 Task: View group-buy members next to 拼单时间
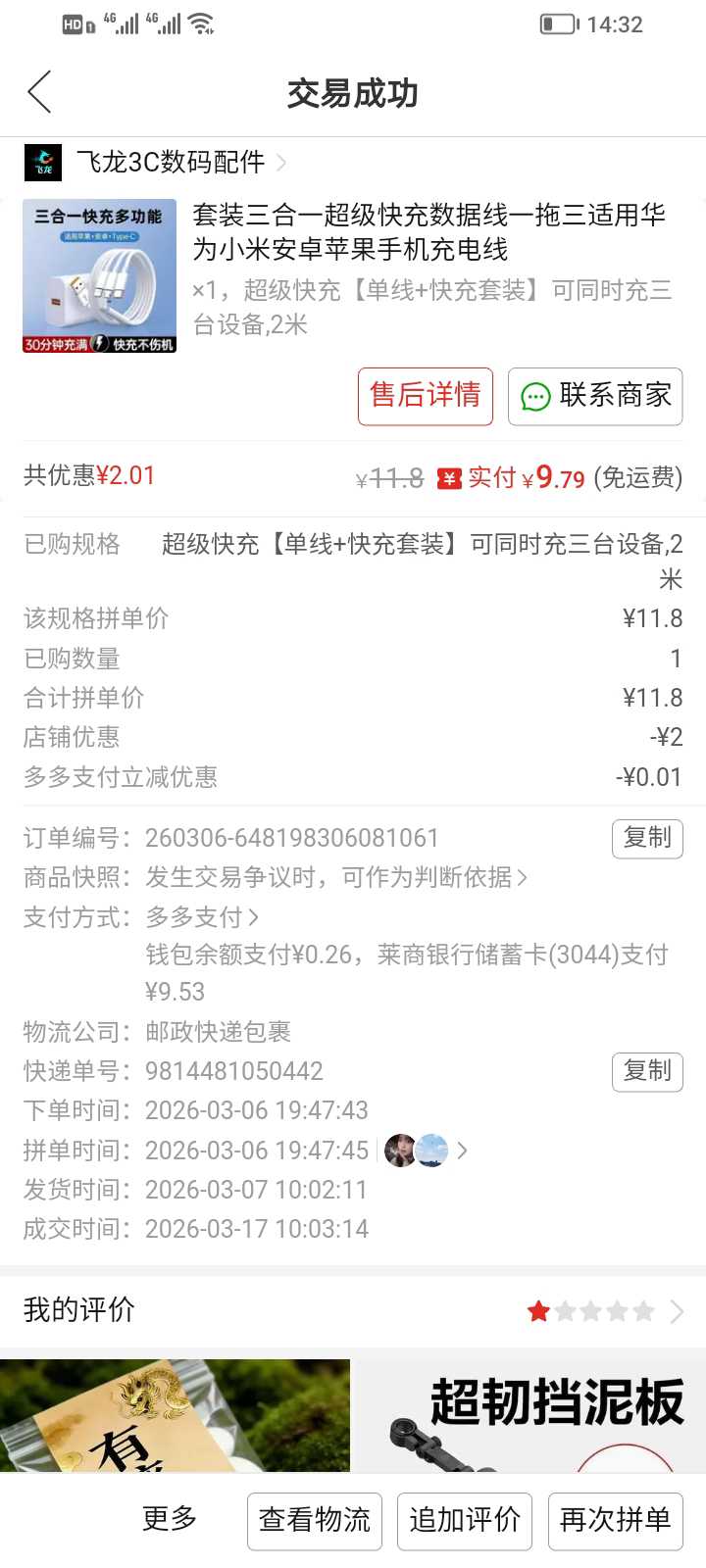(x=424, y=1151)
